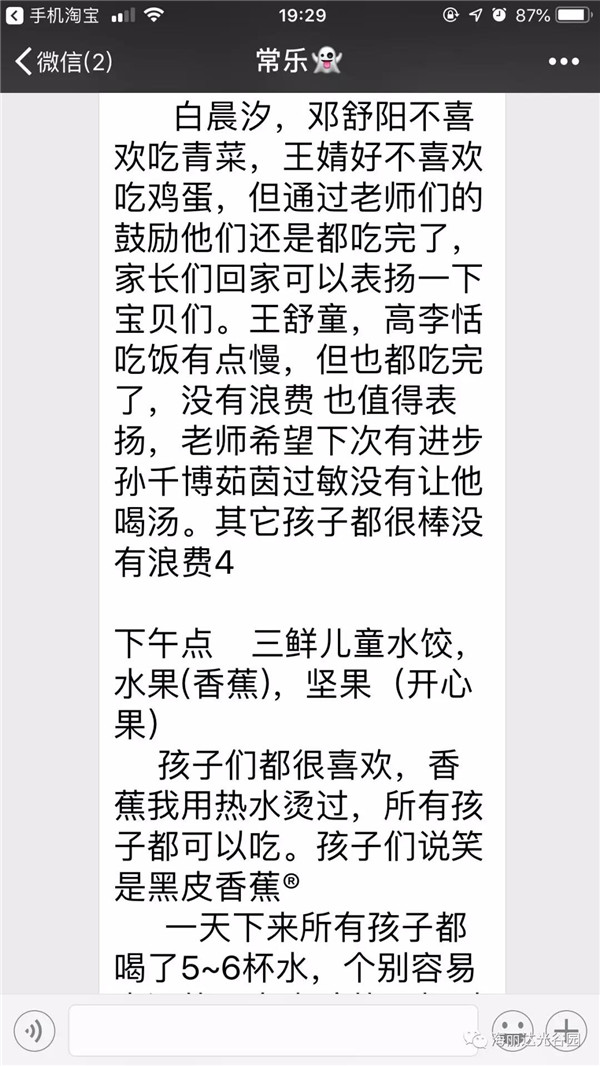Focus the message text field
This screenshot has width=600, height=1066.
(x=270, y=1030)
